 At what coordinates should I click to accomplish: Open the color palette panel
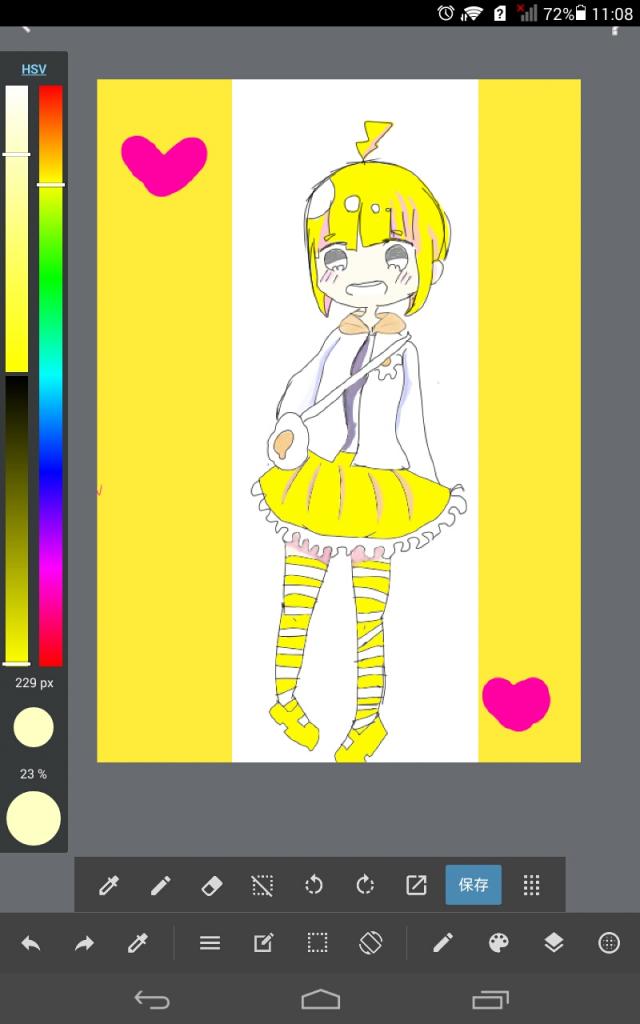click(498, 943)
